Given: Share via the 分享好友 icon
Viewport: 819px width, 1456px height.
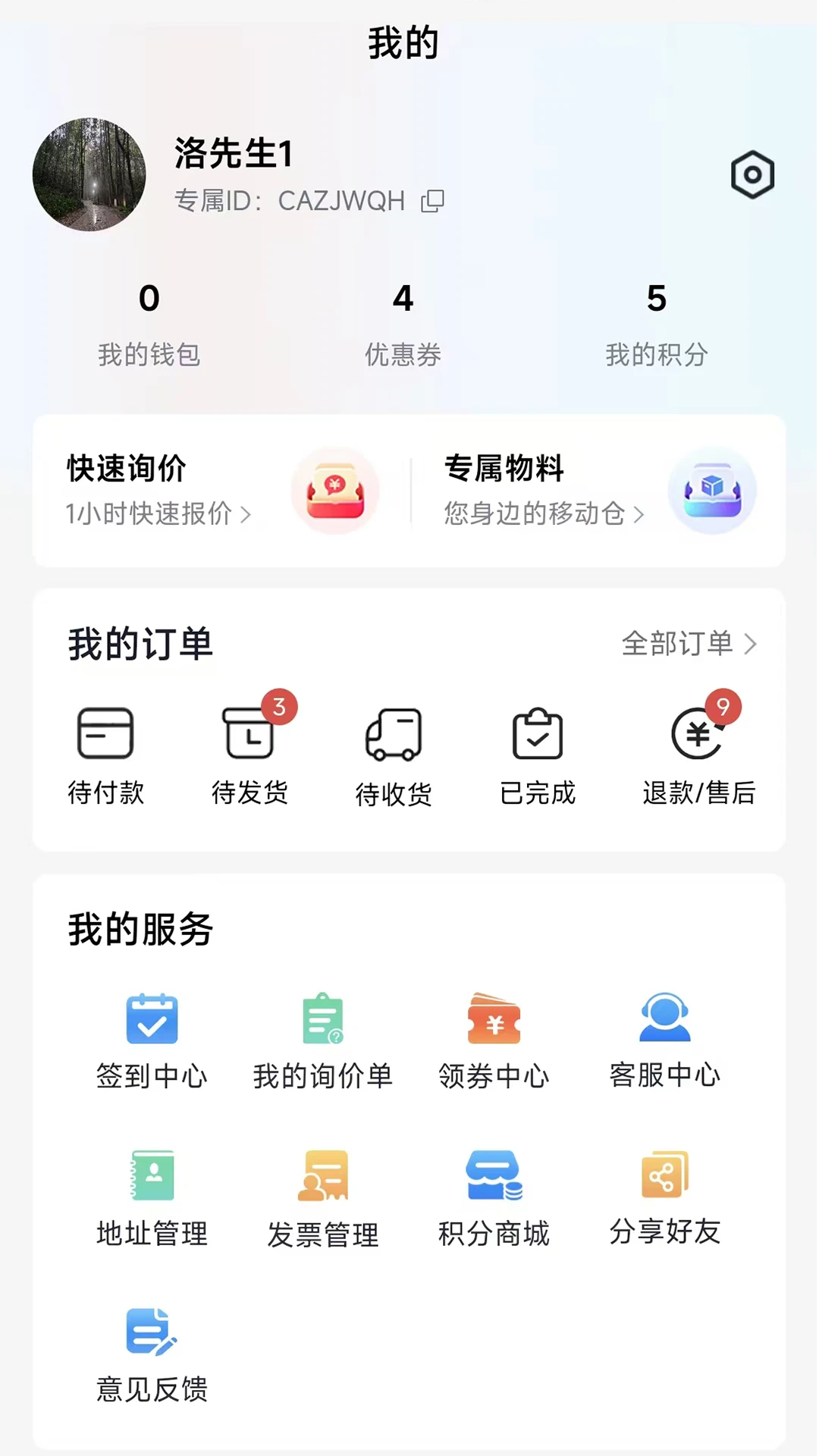Looking at the screenshot, I should coord(664,1175).
